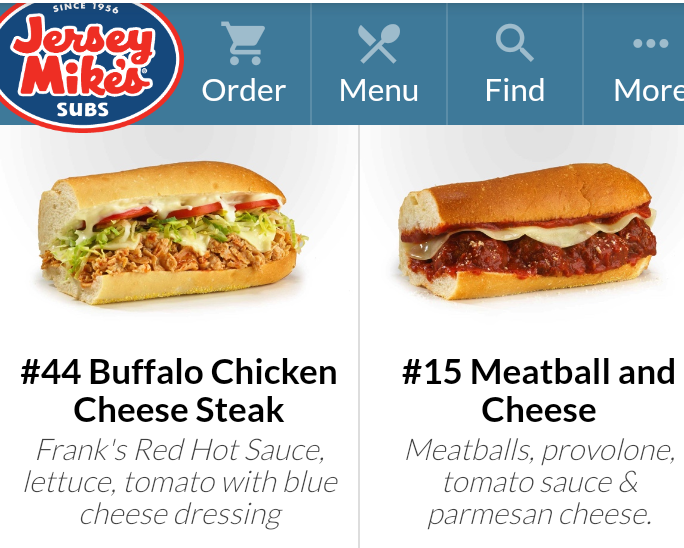Open the Find location search
Image resolution: width=684 pixels, height=548 pixels.
click(514, 63)
